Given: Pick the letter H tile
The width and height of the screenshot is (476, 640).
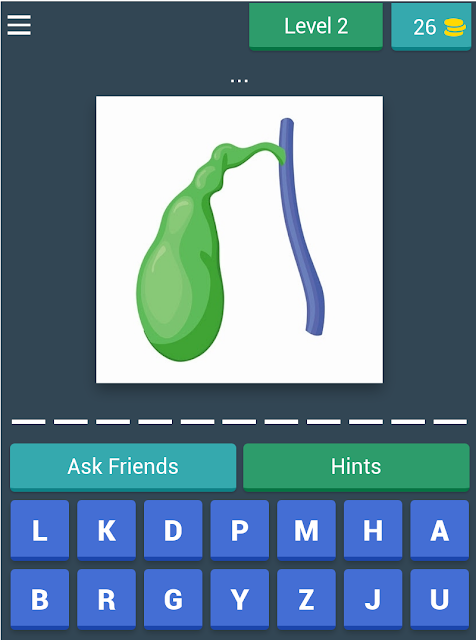Looking at the screenshot, I should (x=373, y=530).
